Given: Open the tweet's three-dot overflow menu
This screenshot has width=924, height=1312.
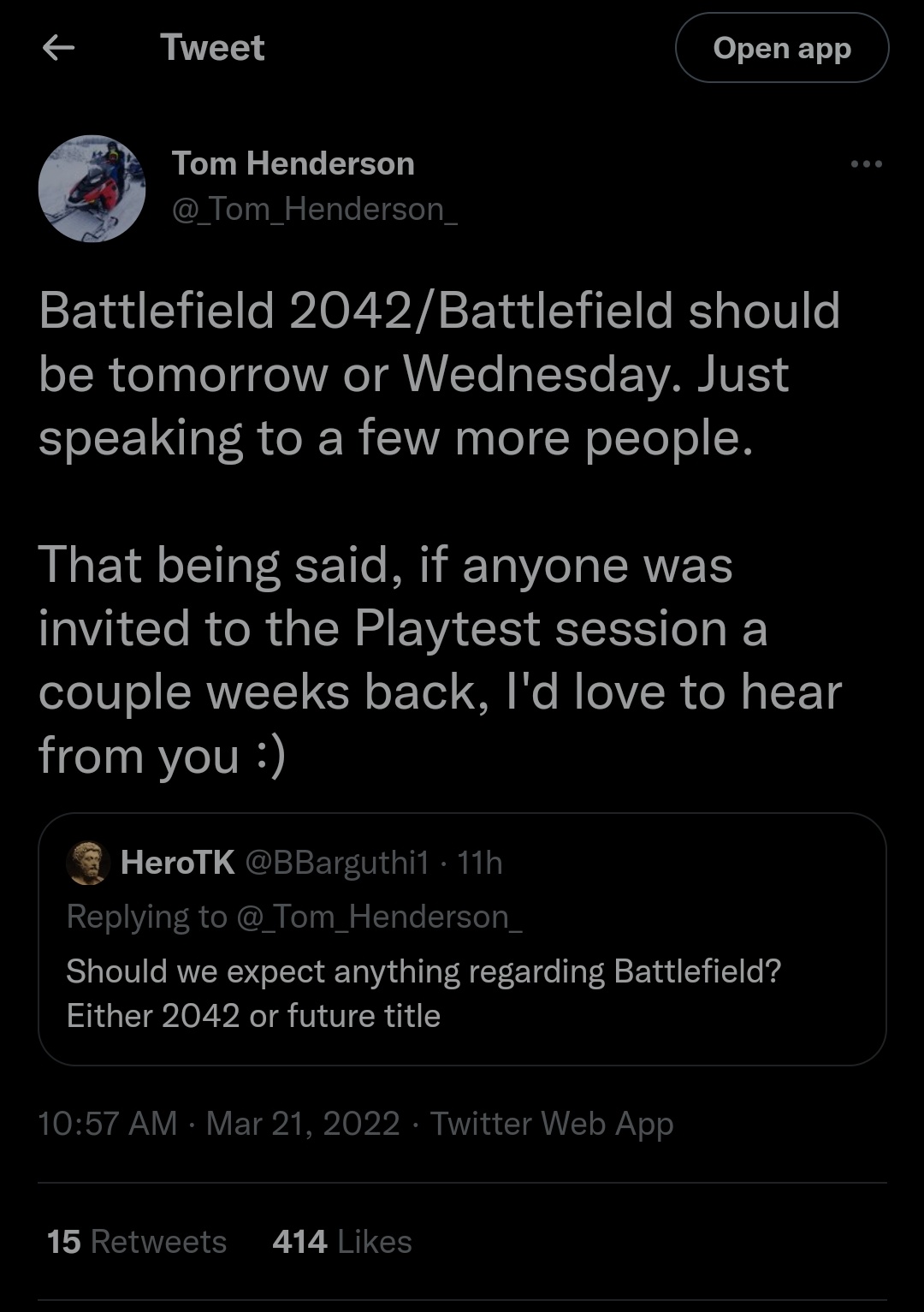Looking at the screenshot, I should [x=866, y=163].
